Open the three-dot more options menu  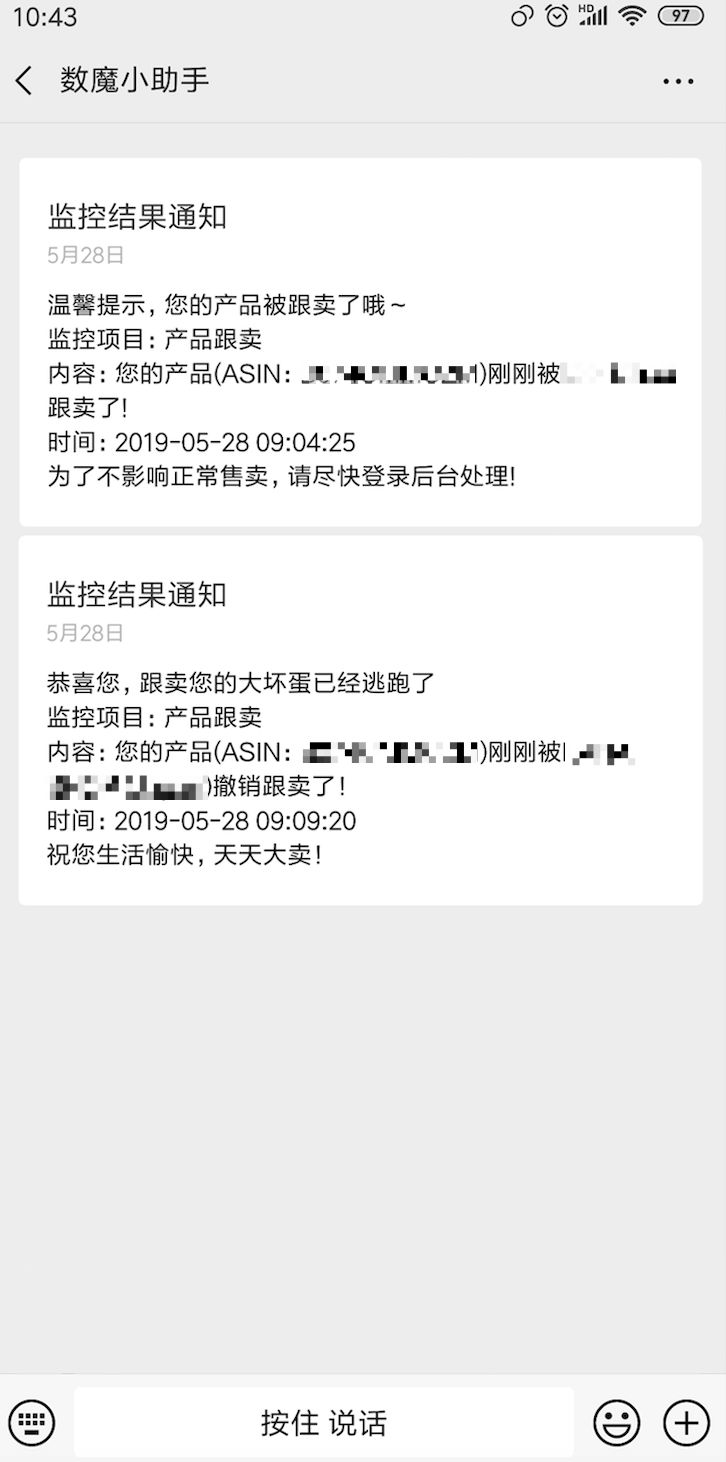point(678,81)
